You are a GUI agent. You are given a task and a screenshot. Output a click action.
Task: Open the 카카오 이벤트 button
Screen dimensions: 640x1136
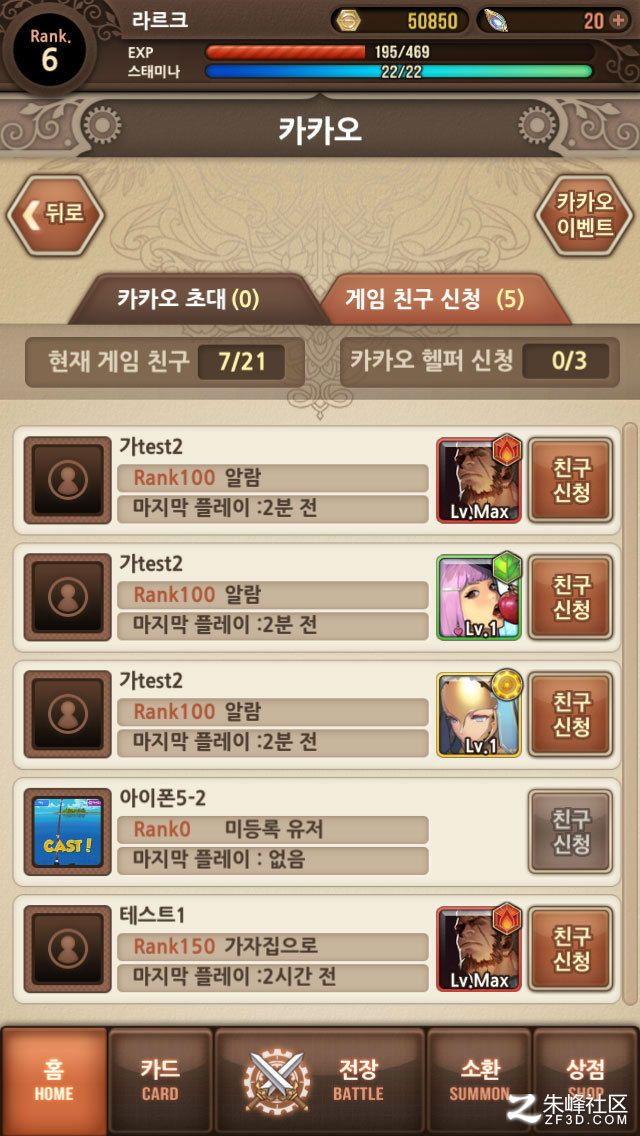point(585,214)
